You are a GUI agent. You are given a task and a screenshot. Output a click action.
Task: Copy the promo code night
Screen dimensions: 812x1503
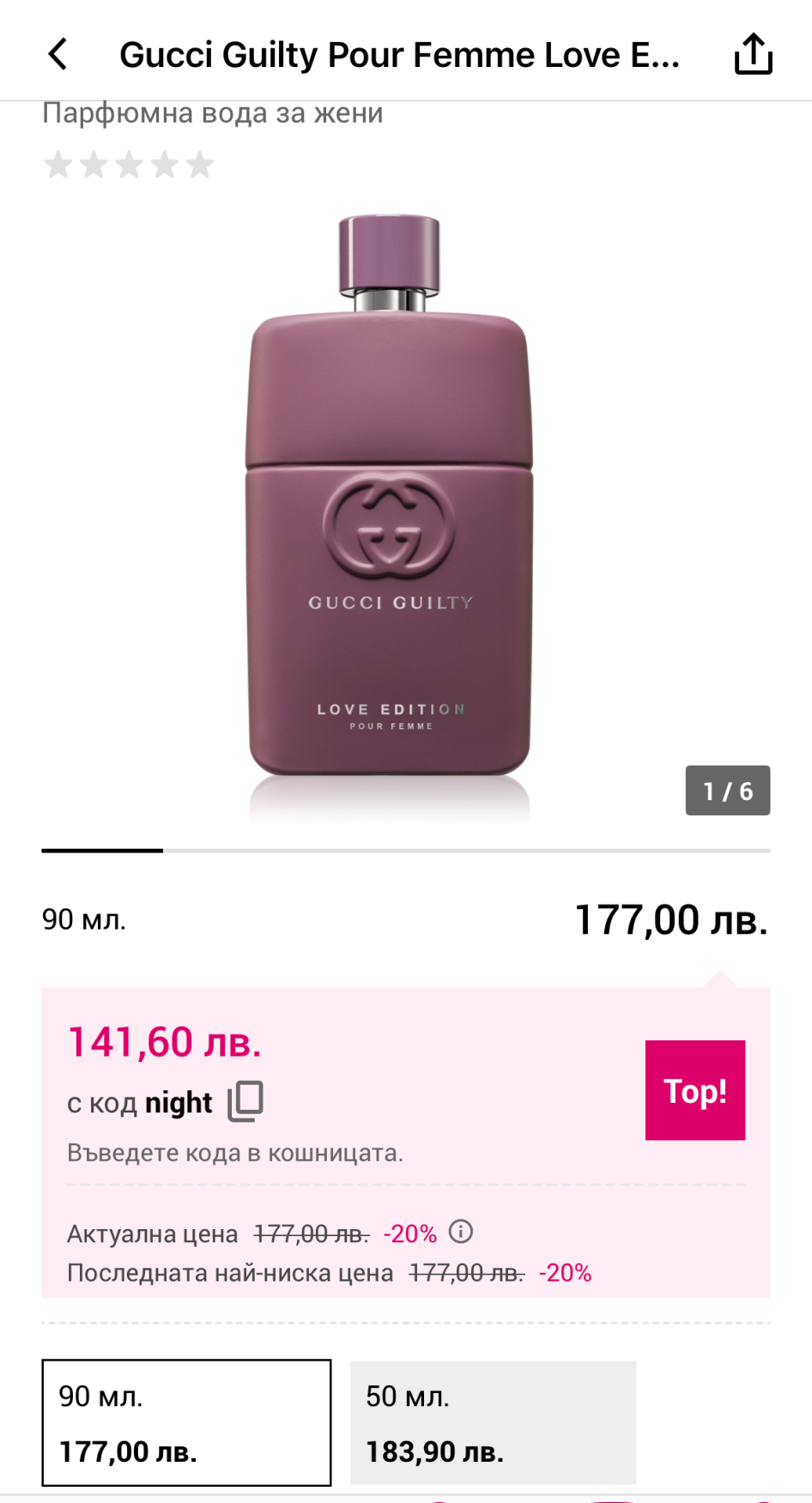coord(245,1101)
